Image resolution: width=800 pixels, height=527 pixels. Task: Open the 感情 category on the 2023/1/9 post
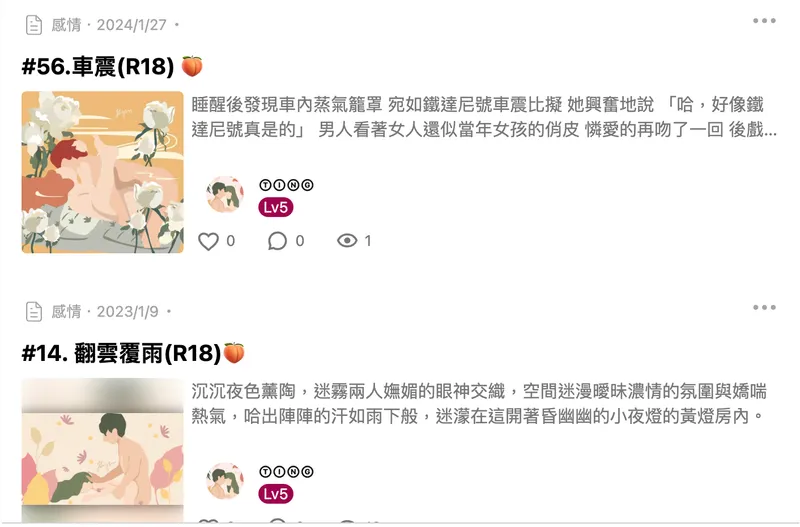point(66,311)
